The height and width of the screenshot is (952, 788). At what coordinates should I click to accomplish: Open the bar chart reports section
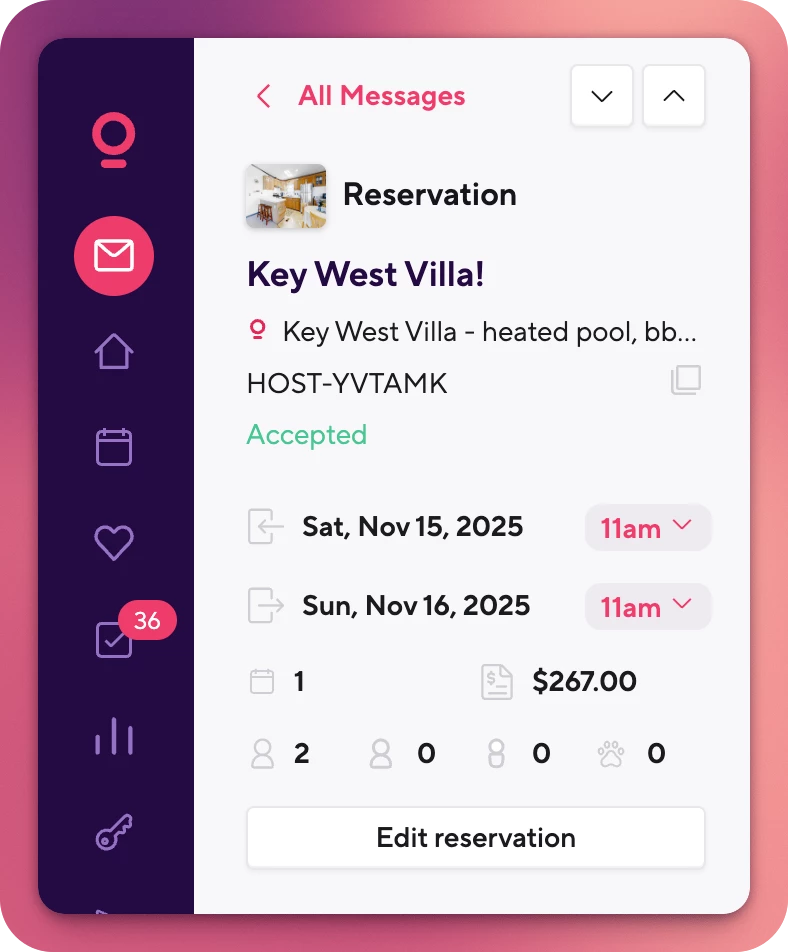(114, 737)
